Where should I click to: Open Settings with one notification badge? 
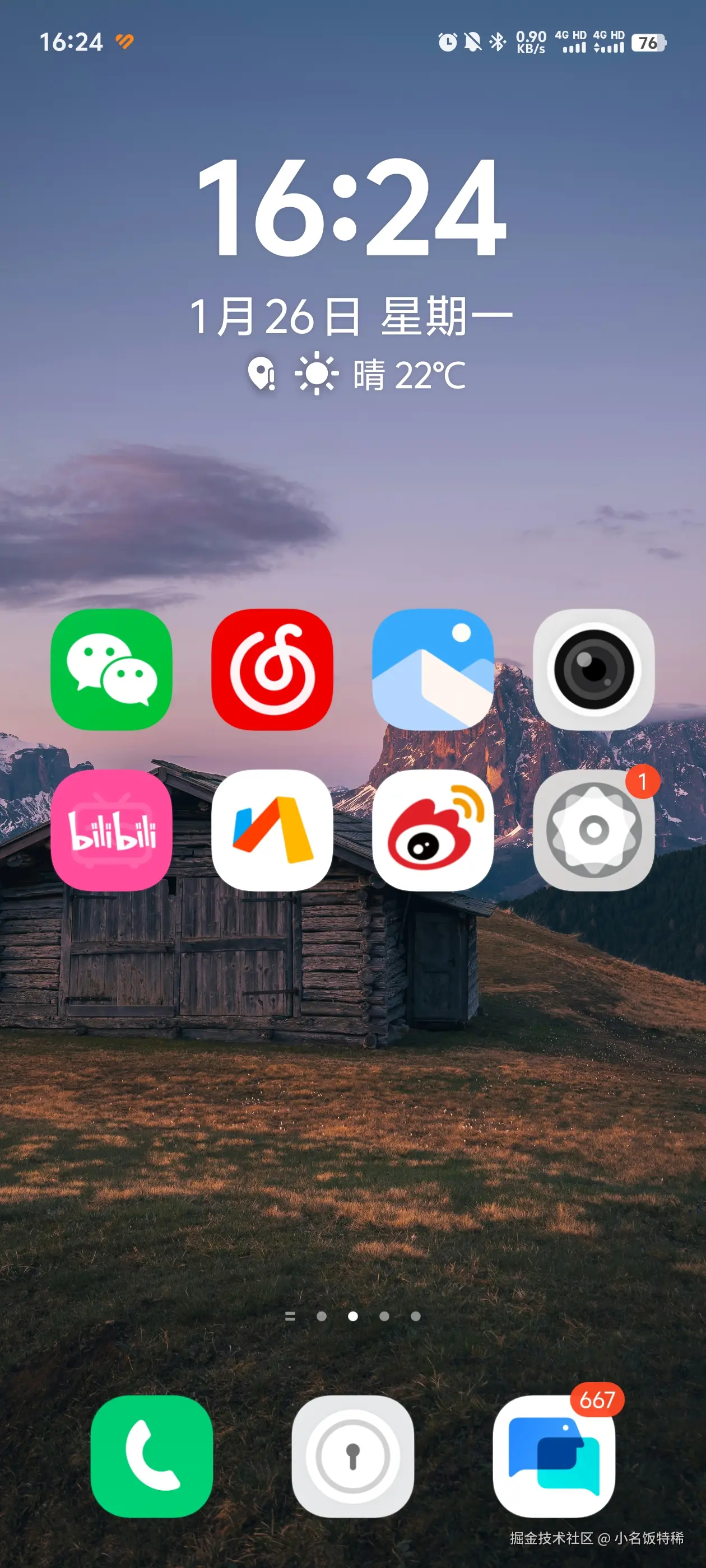[x=593, y=830]
